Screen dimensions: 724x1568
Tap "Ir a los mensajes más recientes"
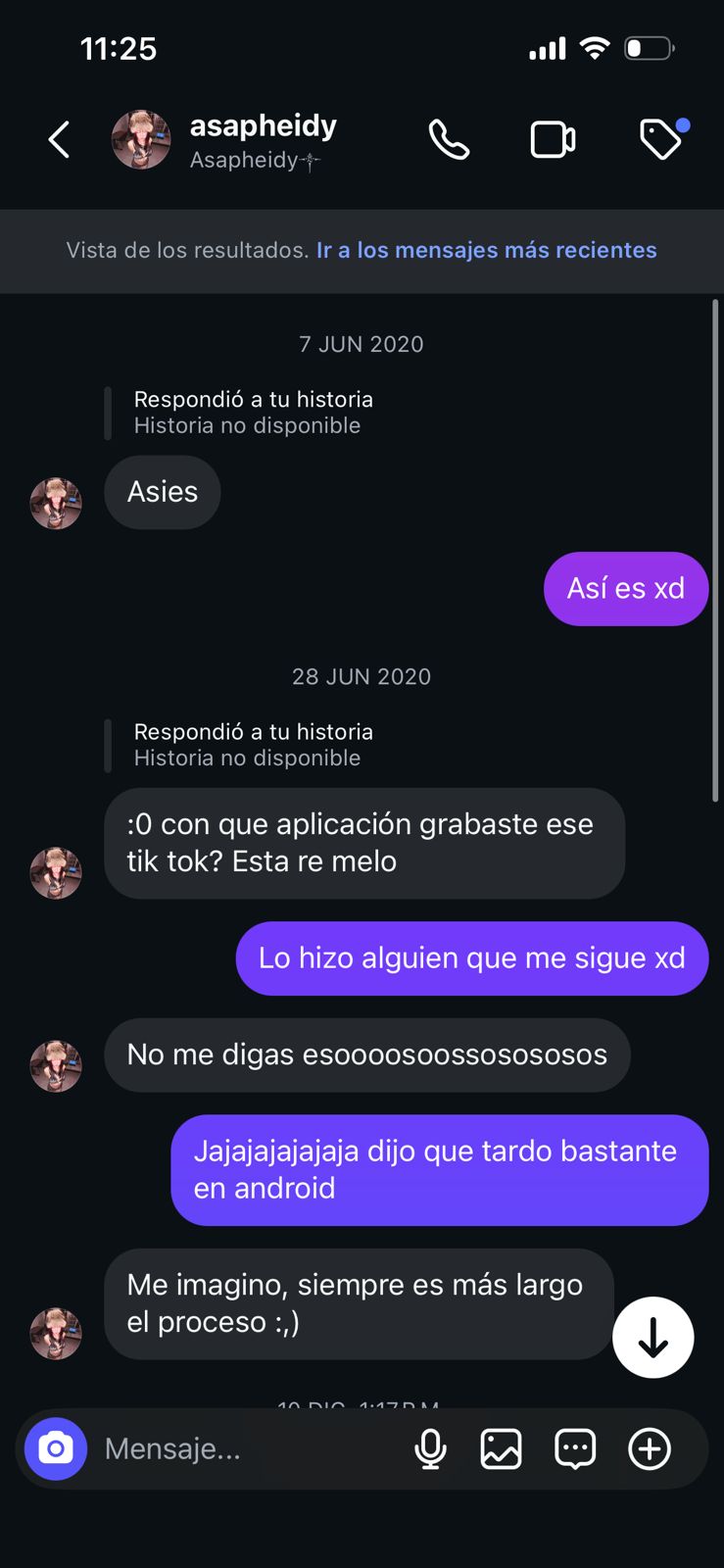click(x=486, y=250)
